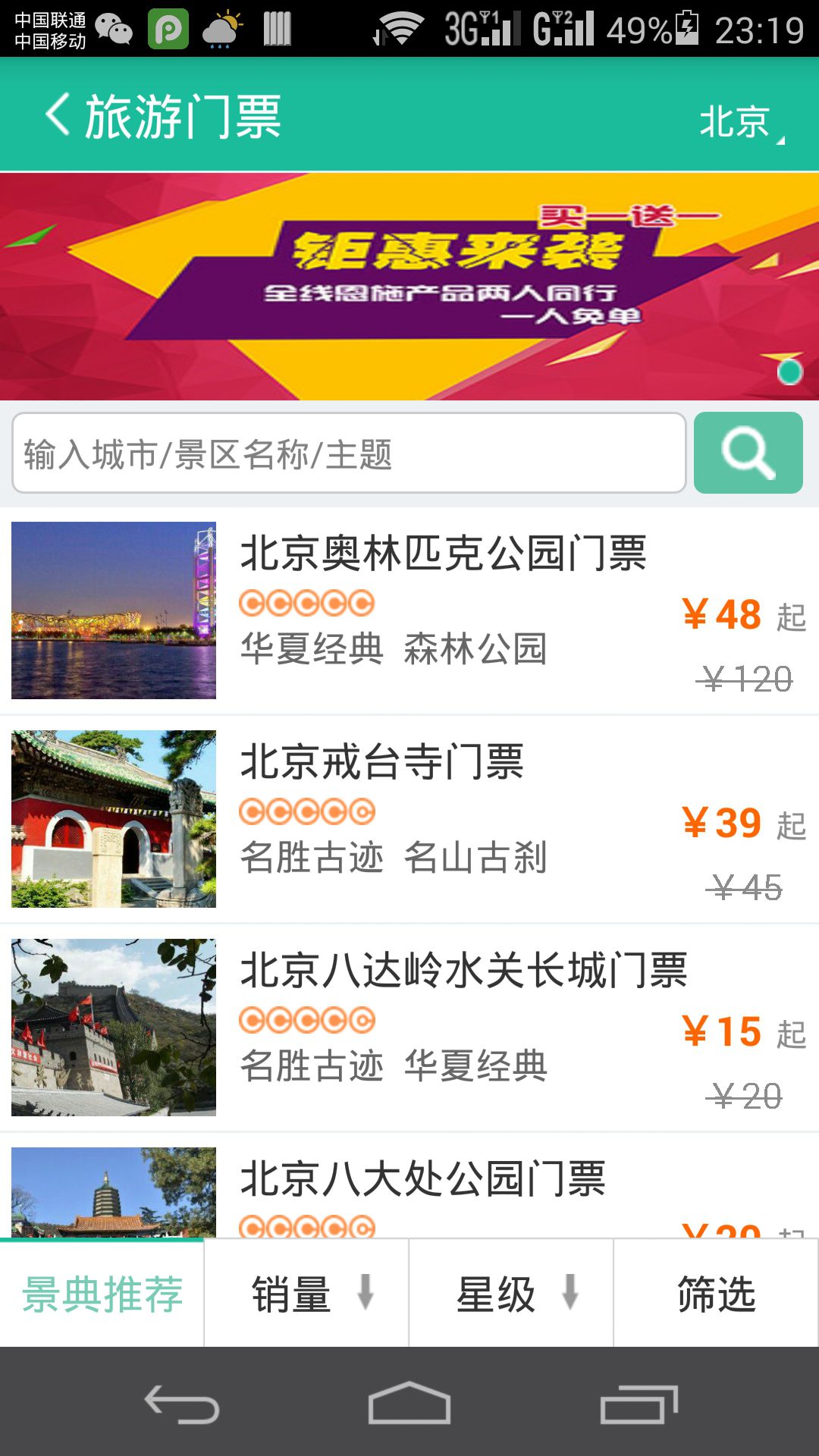Open 北京八达岭水关长城门票 listing
Screen dimensions: 819x1456
pos(463,971)
